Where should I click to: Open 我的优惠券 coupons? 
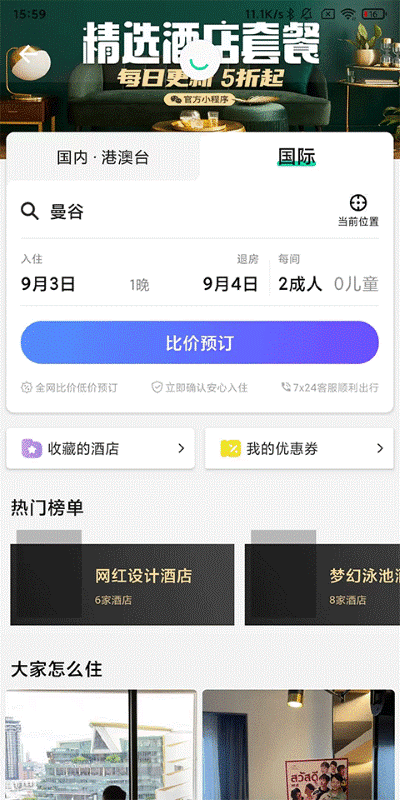299,448
